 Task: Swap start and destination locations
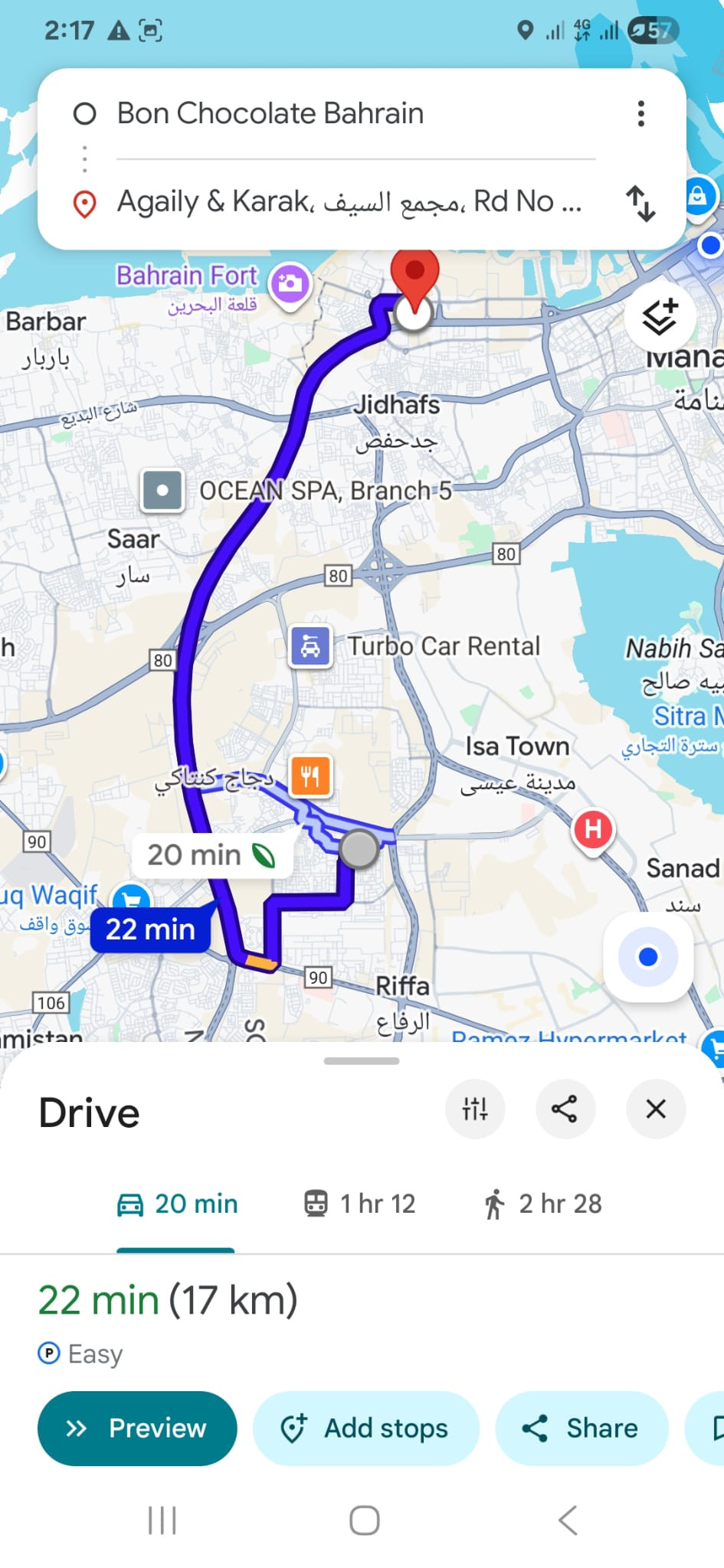640,203
